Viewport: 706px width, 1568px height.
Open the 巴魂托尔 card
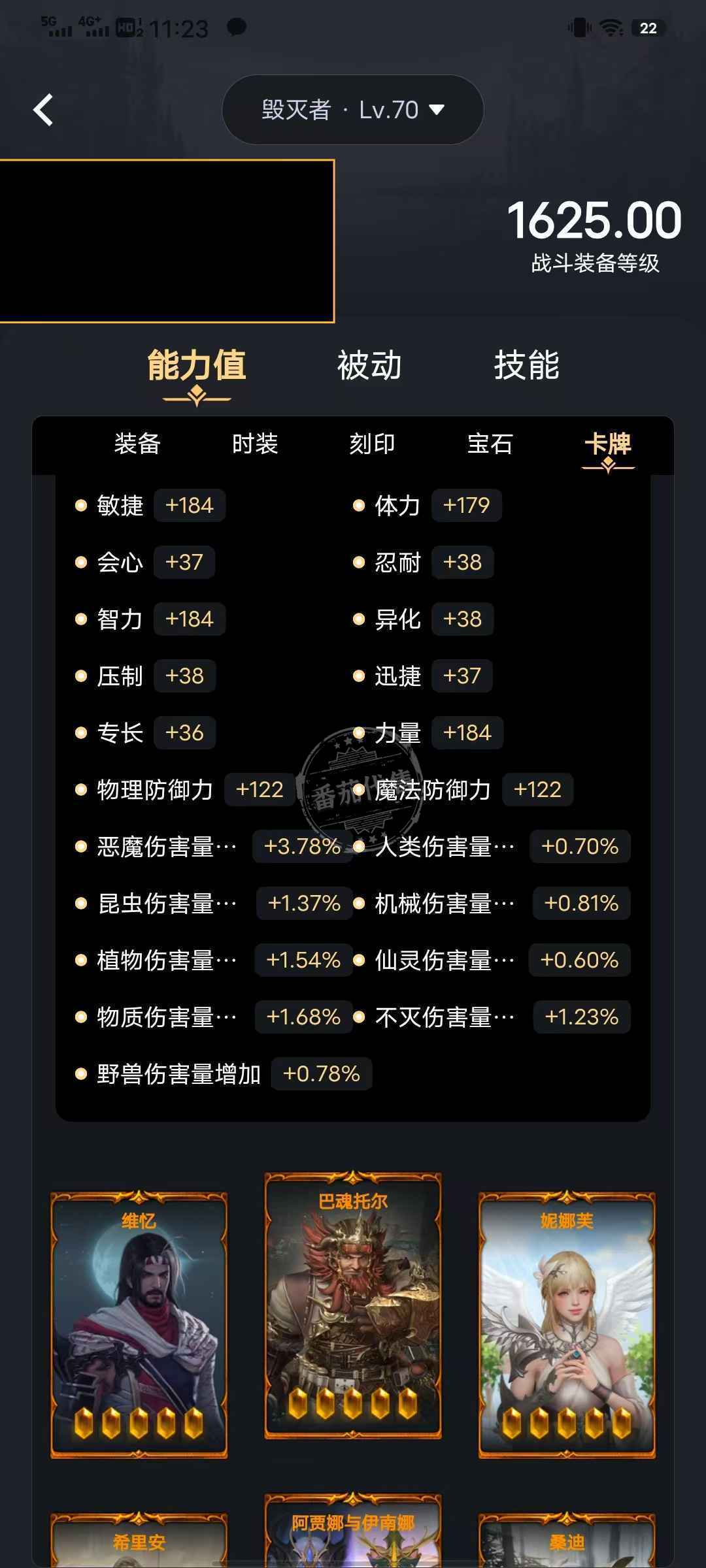[353, 1307]
